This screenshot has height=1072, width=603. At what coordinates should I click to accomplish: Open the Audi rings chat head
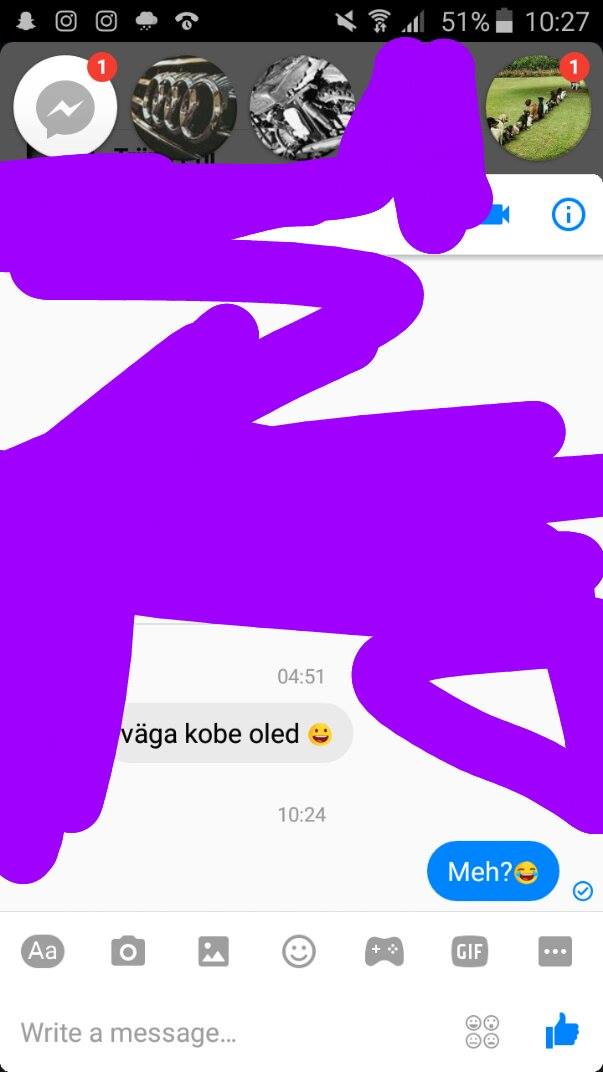click(x=183, y=107)
